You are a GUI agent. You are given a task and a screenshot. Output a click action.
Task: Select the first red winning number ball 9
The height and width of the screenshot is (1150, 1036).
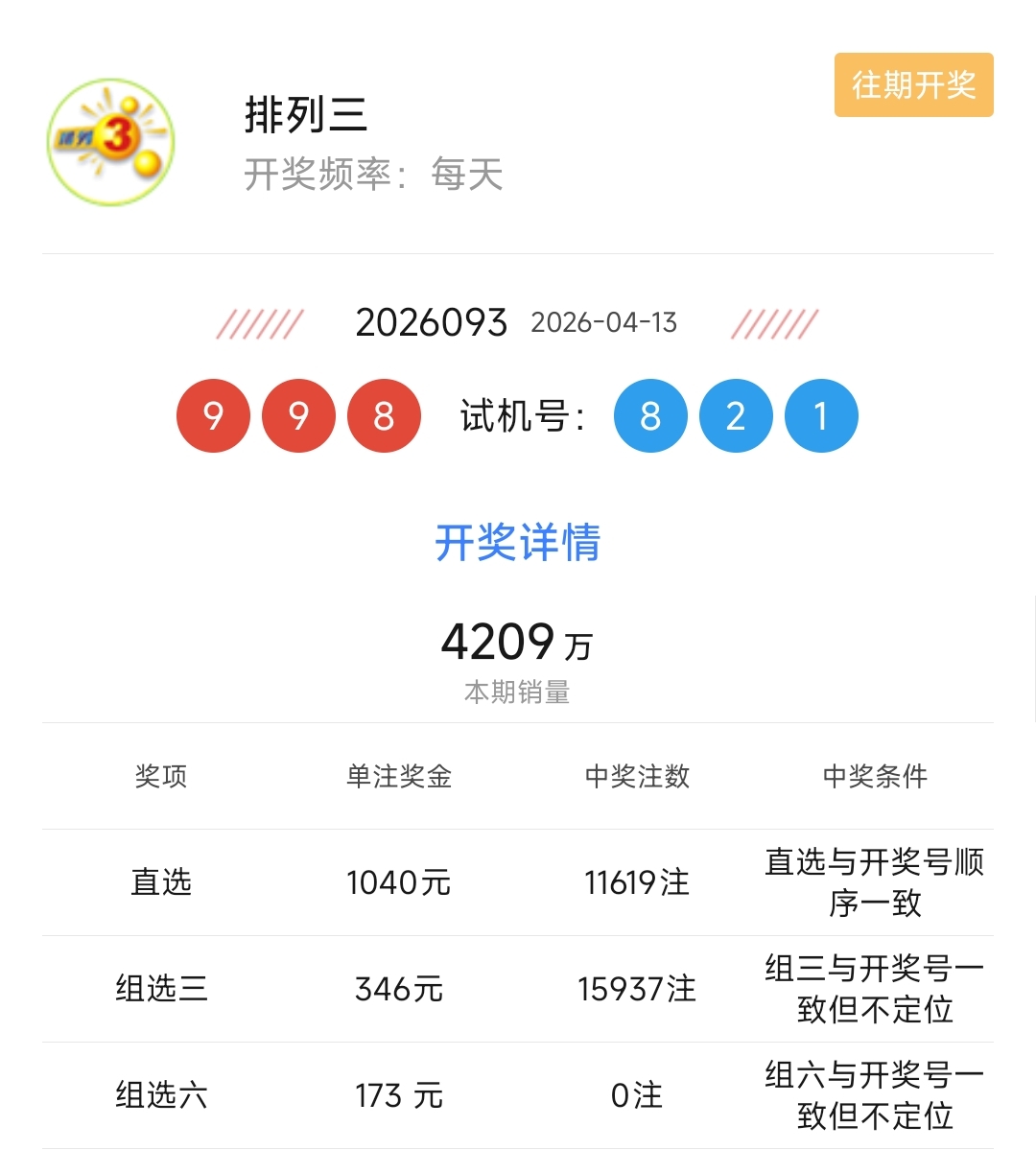pyautogui.click(x=212, y=414)
